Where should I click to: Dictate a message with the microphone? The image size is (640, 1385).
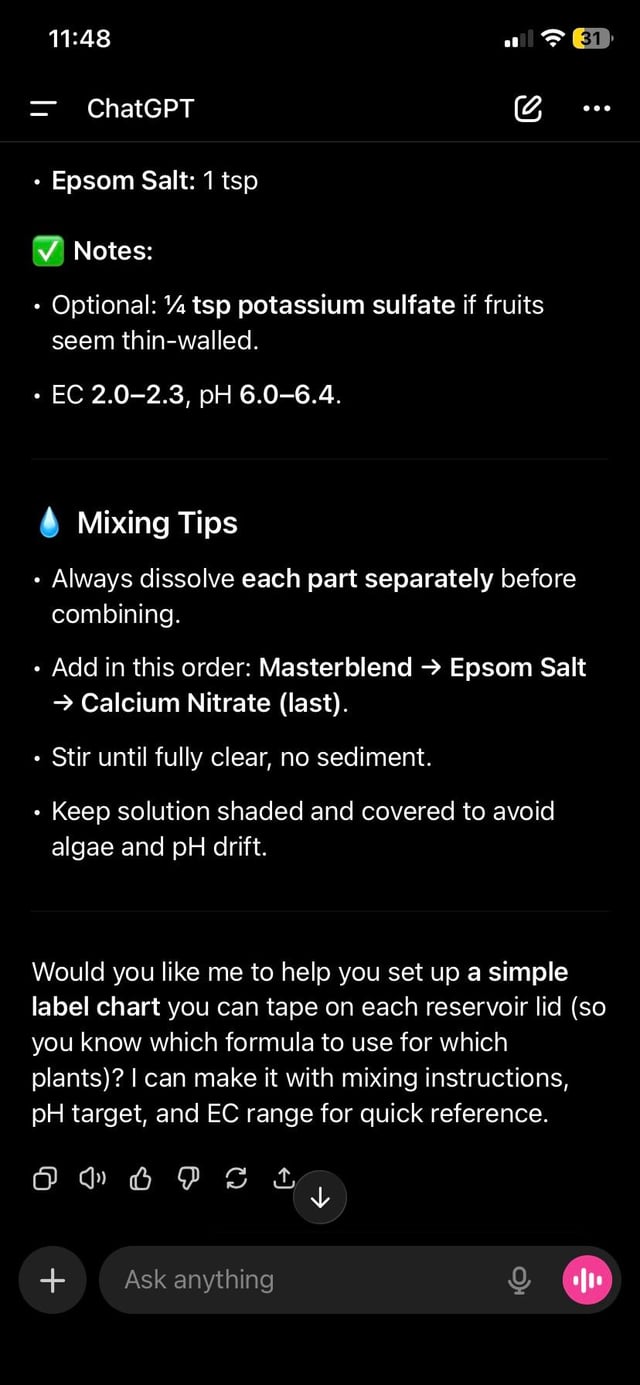(x=519, y=1280)
